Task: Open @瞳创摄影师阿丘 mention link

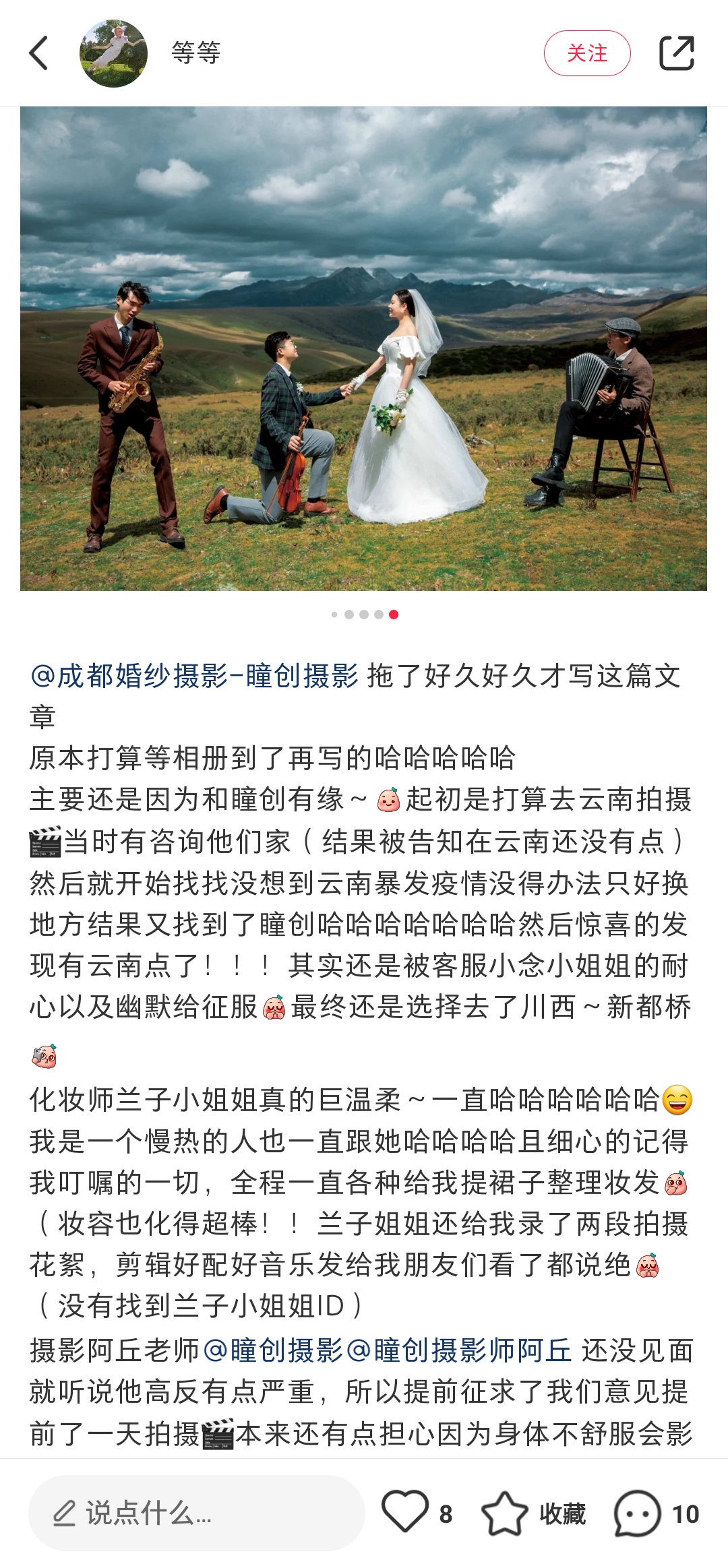Action: coord(458,1350)
